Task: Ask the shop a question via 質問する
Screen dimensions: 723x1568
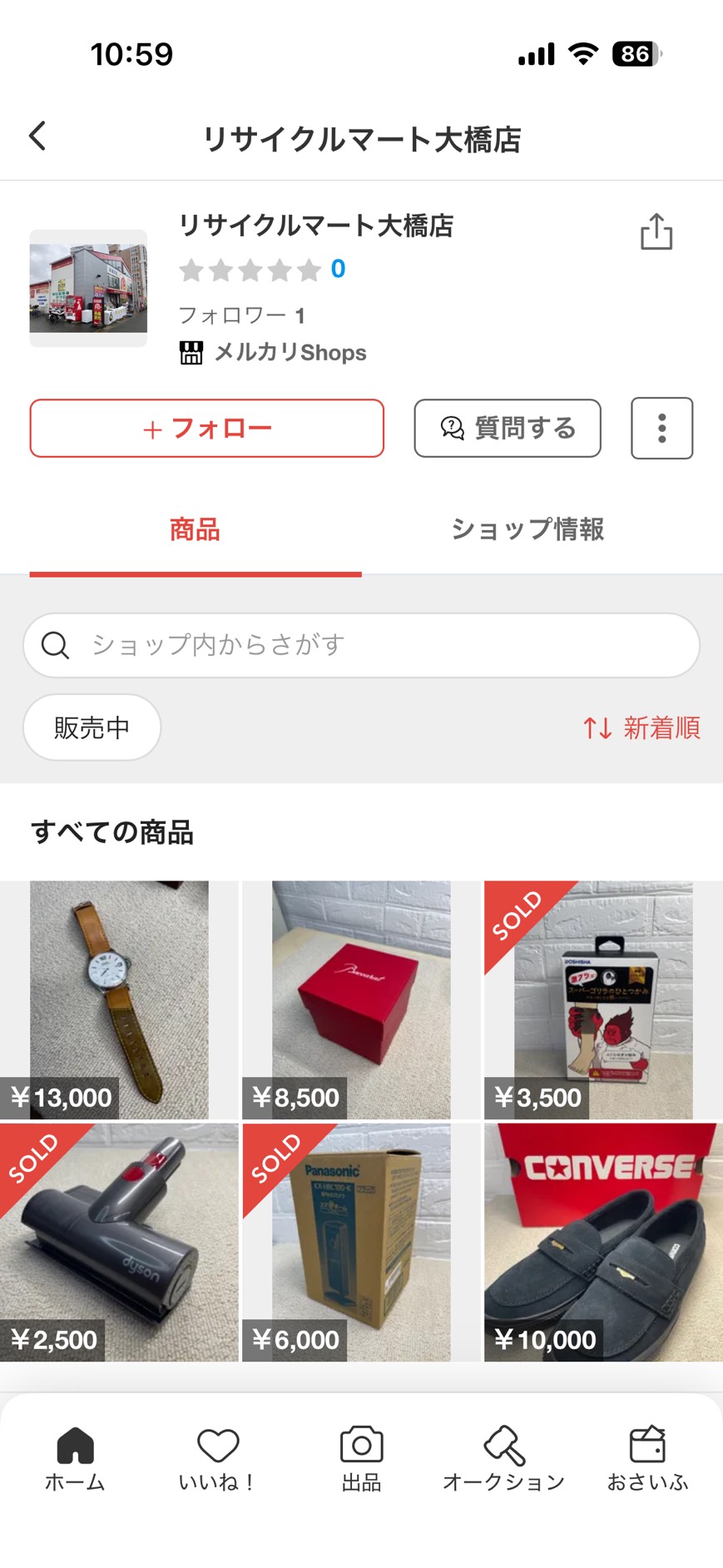Action: pos(508,429)
